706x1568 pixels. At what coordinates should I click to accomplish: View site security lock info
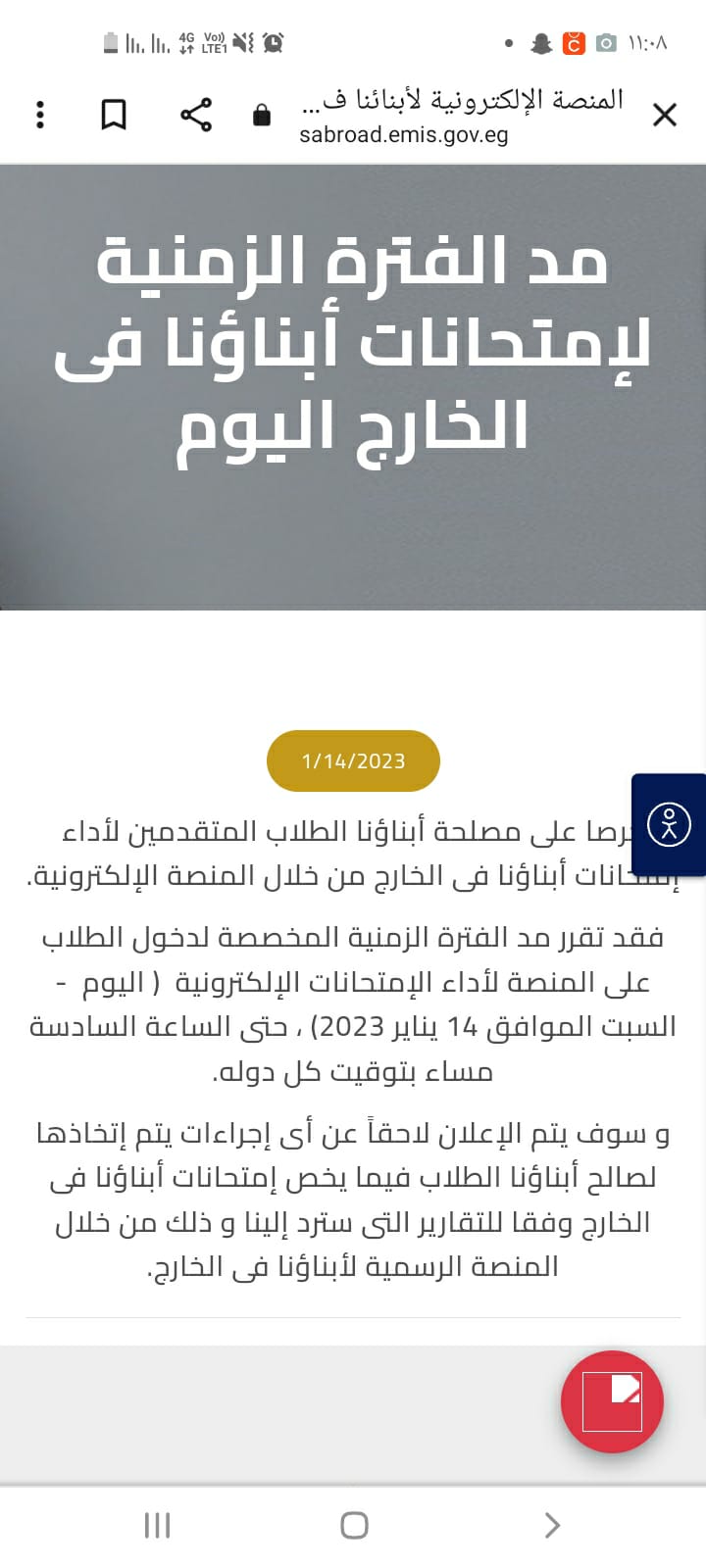click(262, 116)
